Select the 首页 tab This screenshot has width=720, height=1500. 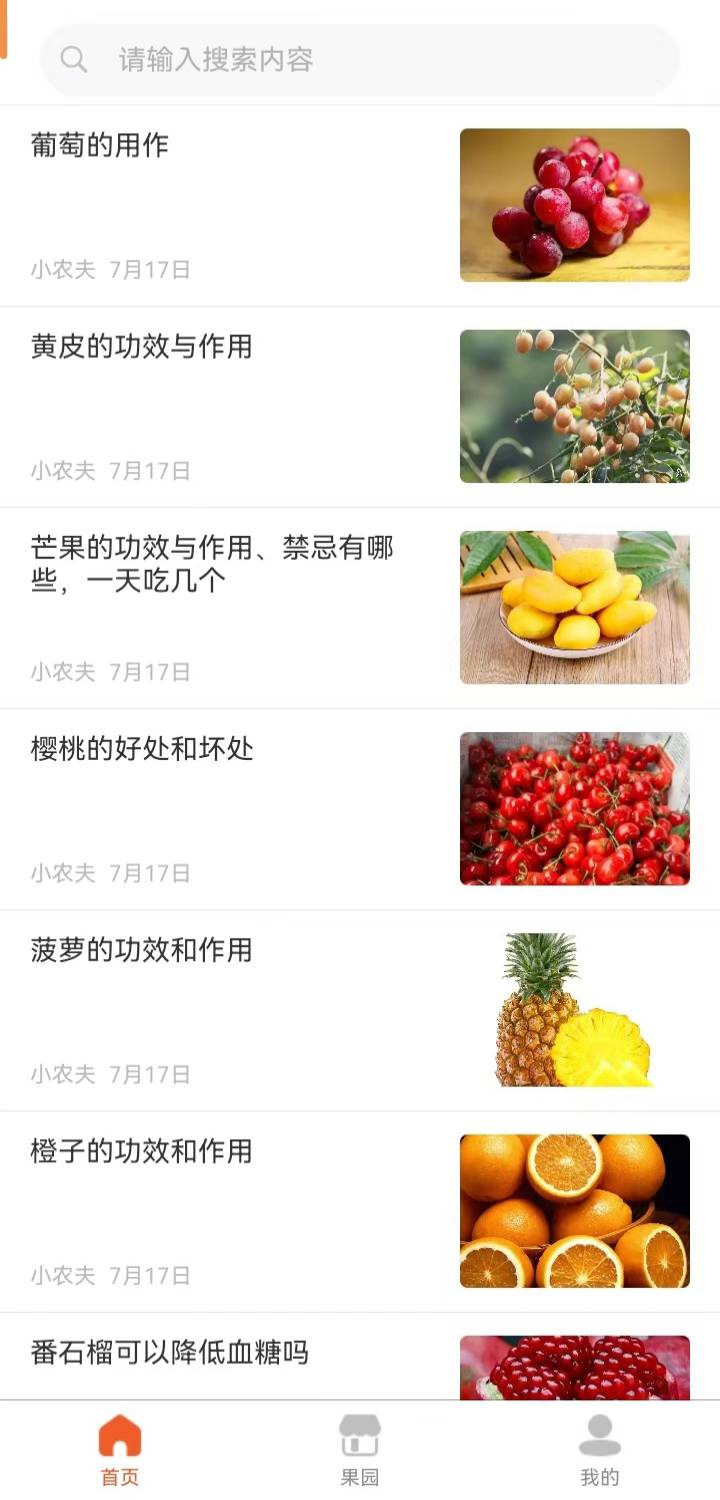pos(120,1449)
